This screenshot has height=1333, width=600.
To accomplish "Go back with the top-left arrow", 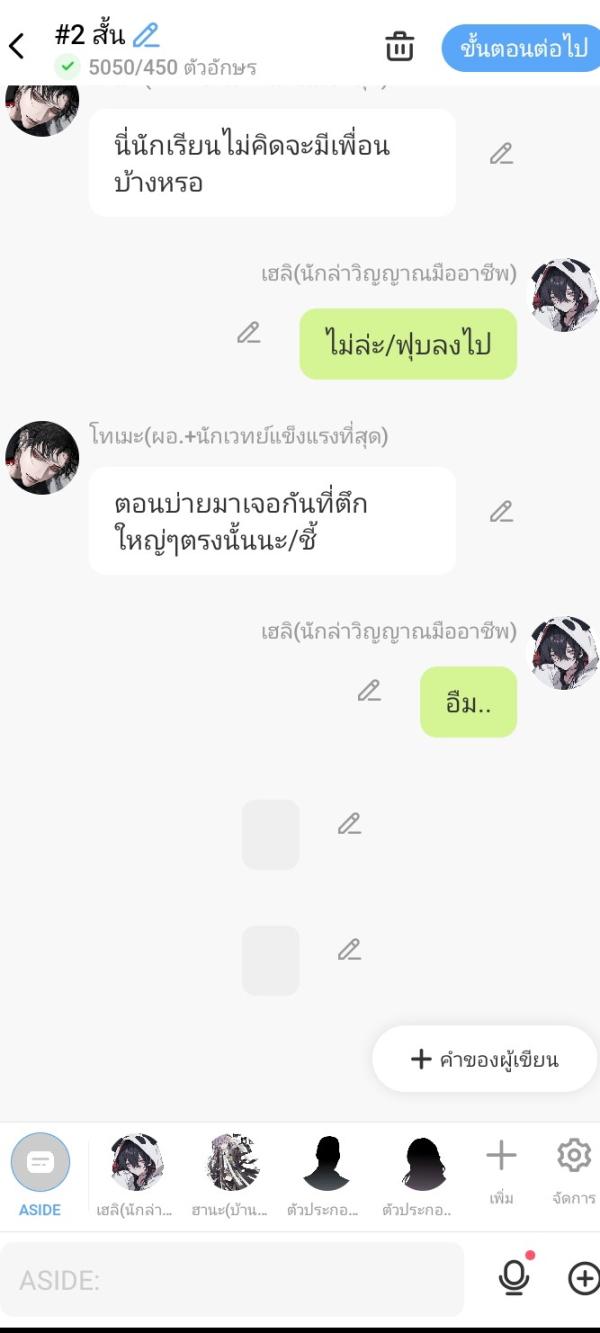I will click(17, 46).
